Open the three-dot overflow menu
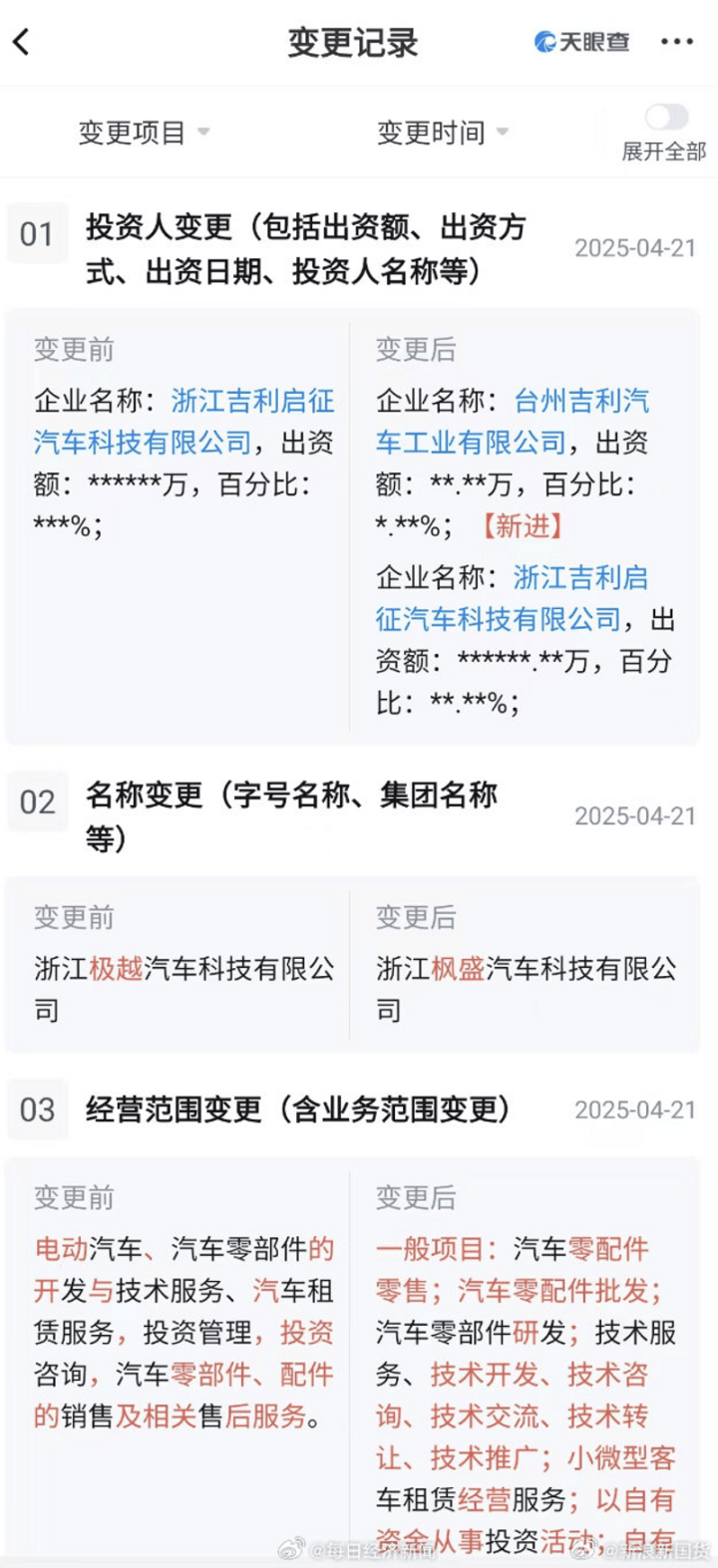The height and width of the screenshot is (1568, 718). click(x=677, y=42)
